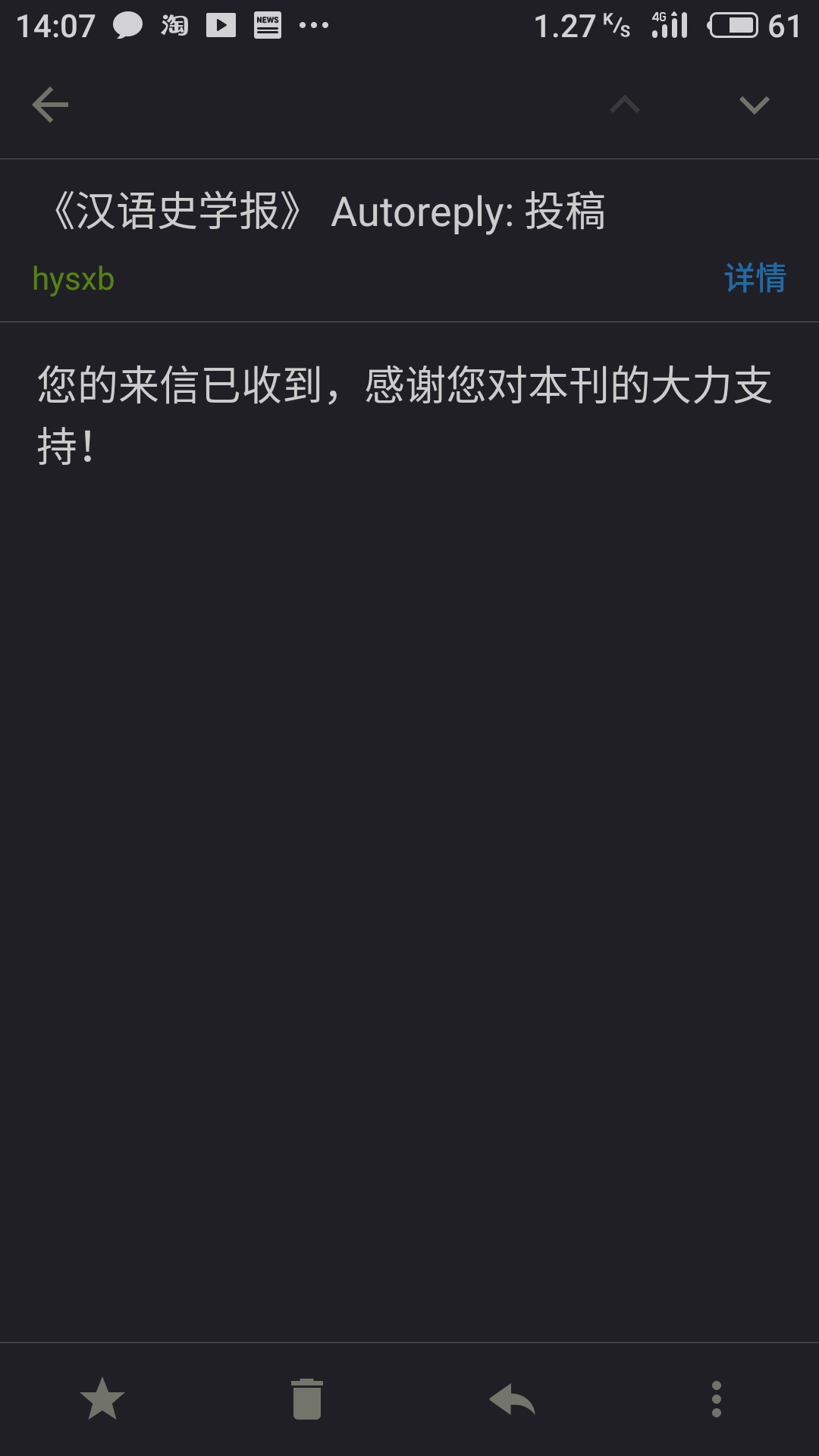Image resolution: width=819 pixels, height=1456 pixels.
Task: Open the bottom overflow menu
Action: 717,1399
